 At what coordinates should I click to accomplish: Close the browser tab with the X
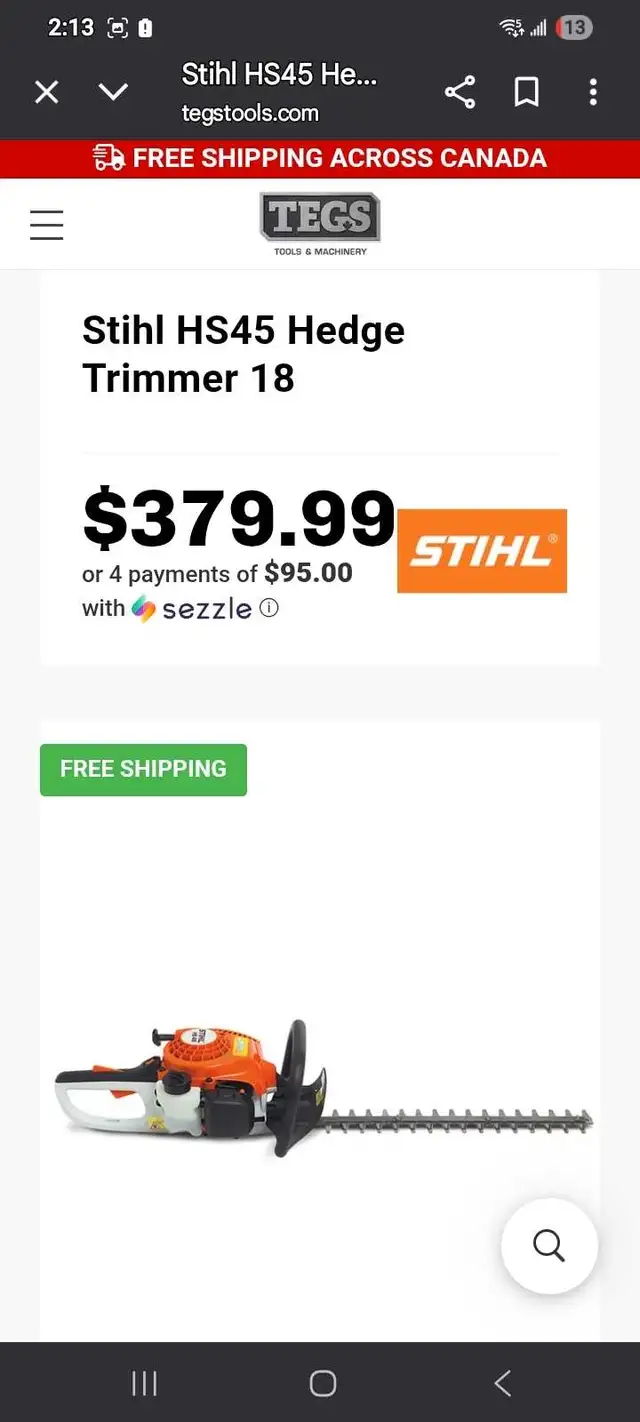[x=47, y=93]
